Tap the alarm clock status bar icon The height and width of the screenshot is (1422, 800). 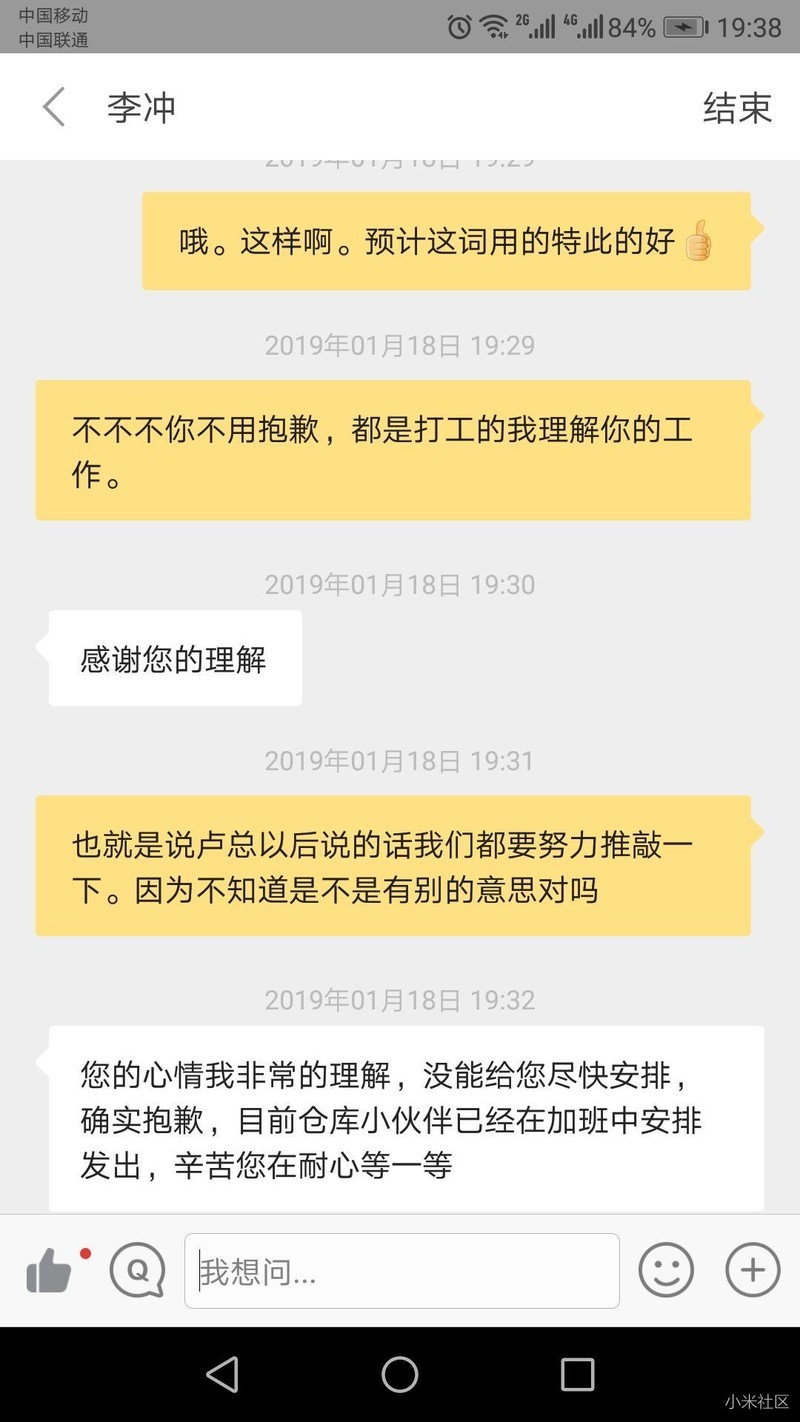click(x=459, y=27)
